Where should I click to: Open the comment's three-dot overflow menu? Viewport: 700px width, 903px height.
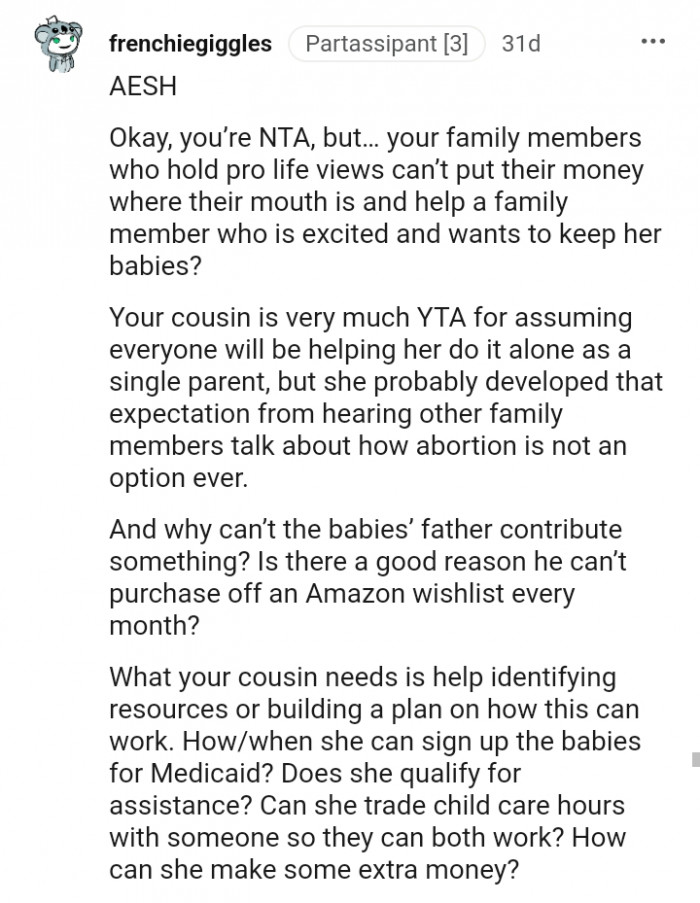point(652,41)
